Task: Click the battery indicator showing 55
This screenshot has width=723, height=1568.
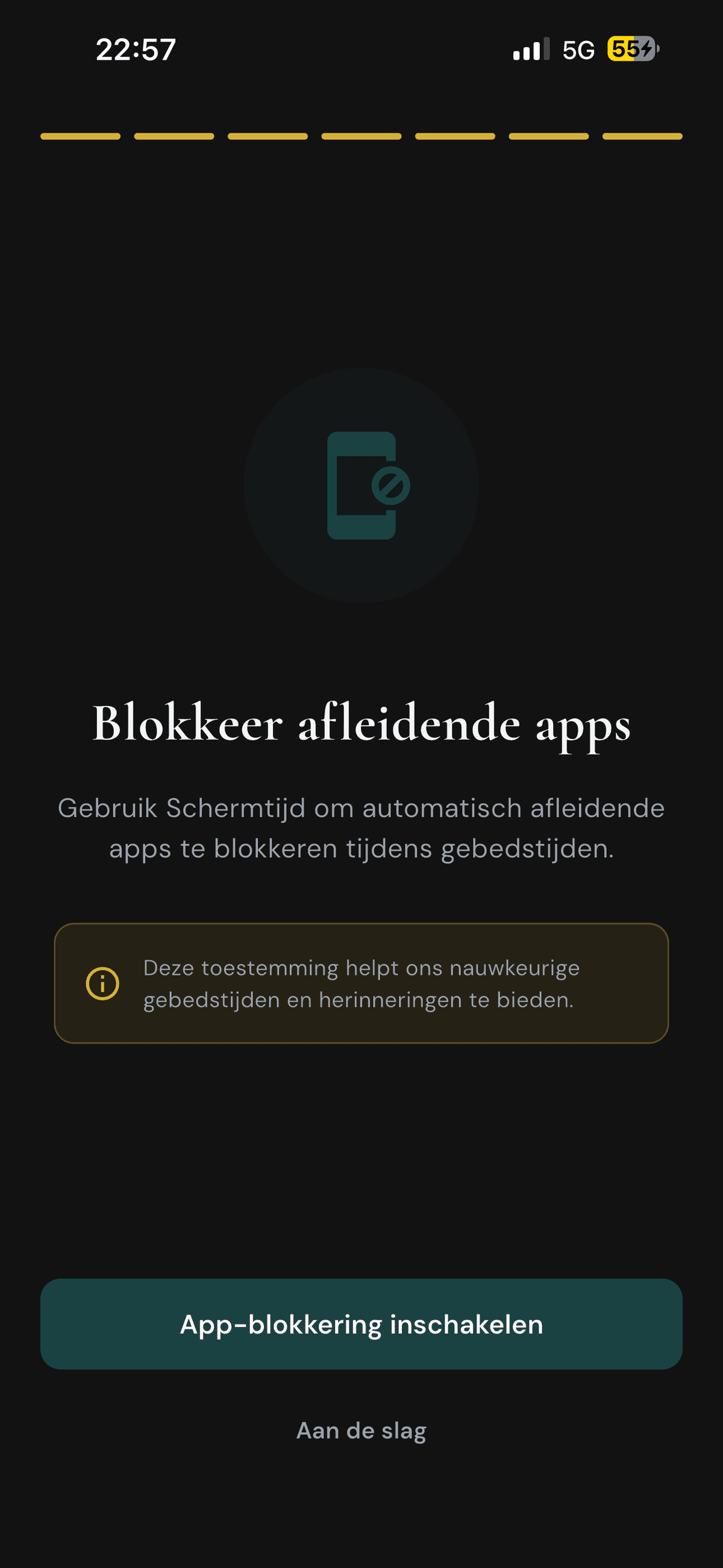Action: coord(629,49)
